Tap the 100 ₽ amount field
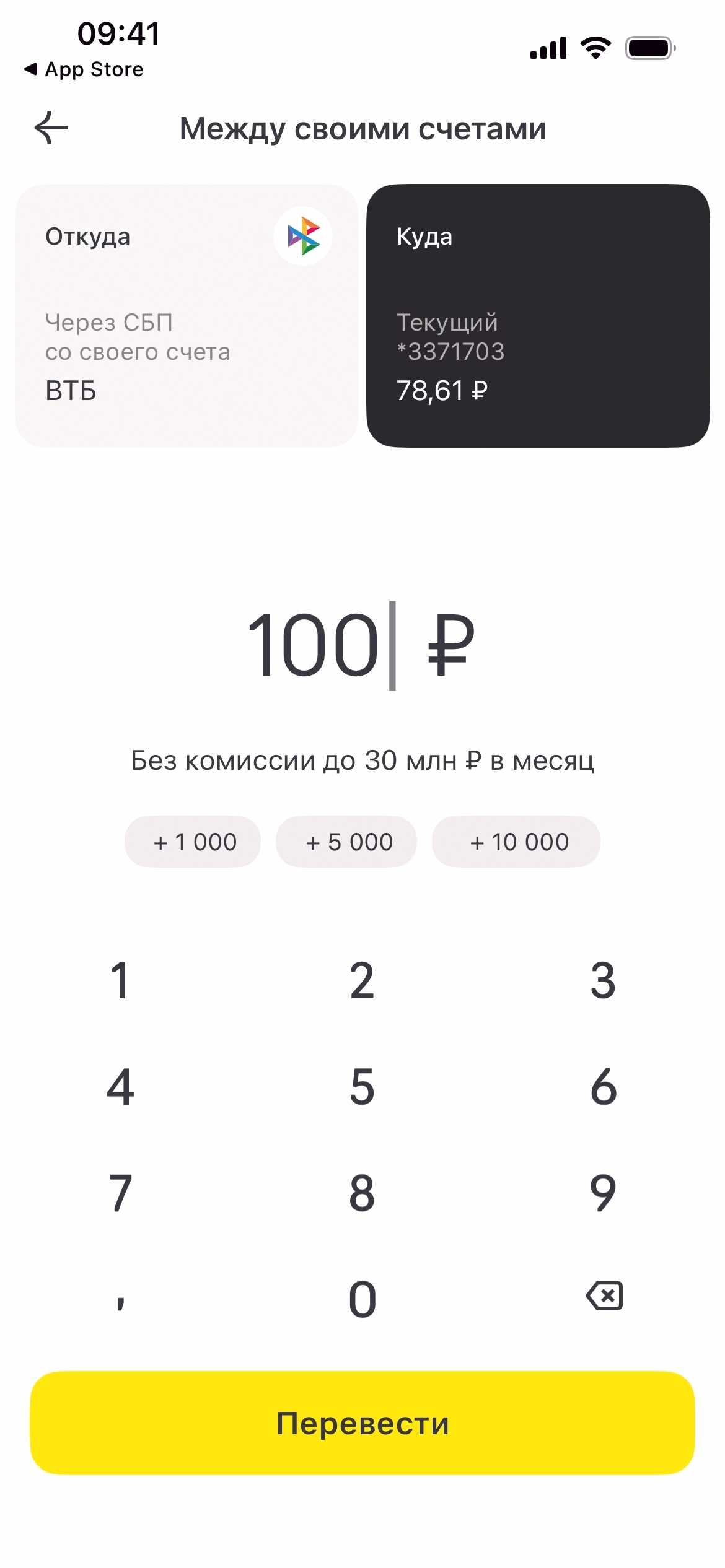Screen dimensions: 725x1568 (361, 645)
